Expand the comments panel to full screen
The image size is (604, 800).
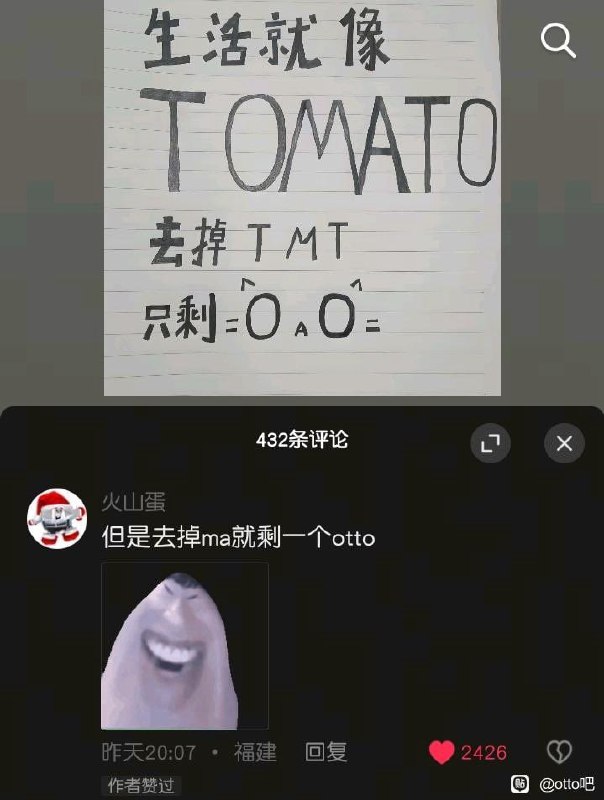click(x=490, y=443)
